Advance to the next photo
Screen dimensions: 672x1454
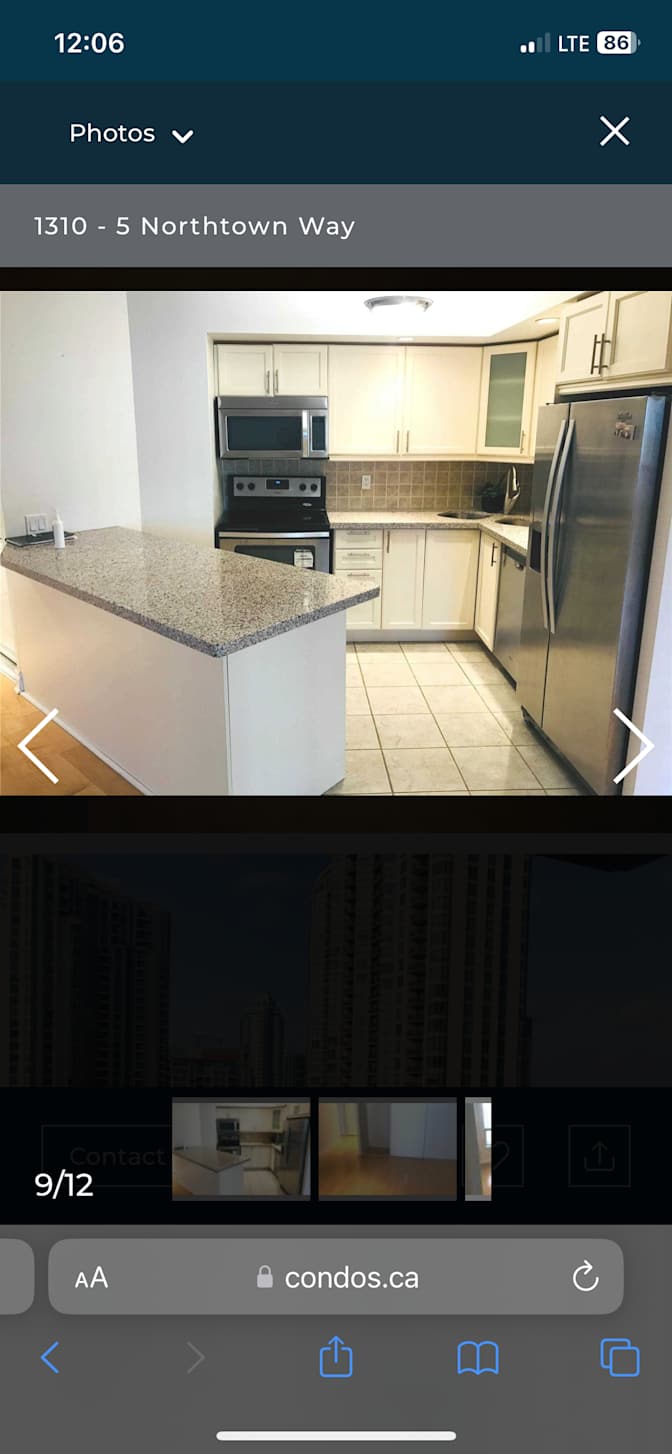pos(633,745)
